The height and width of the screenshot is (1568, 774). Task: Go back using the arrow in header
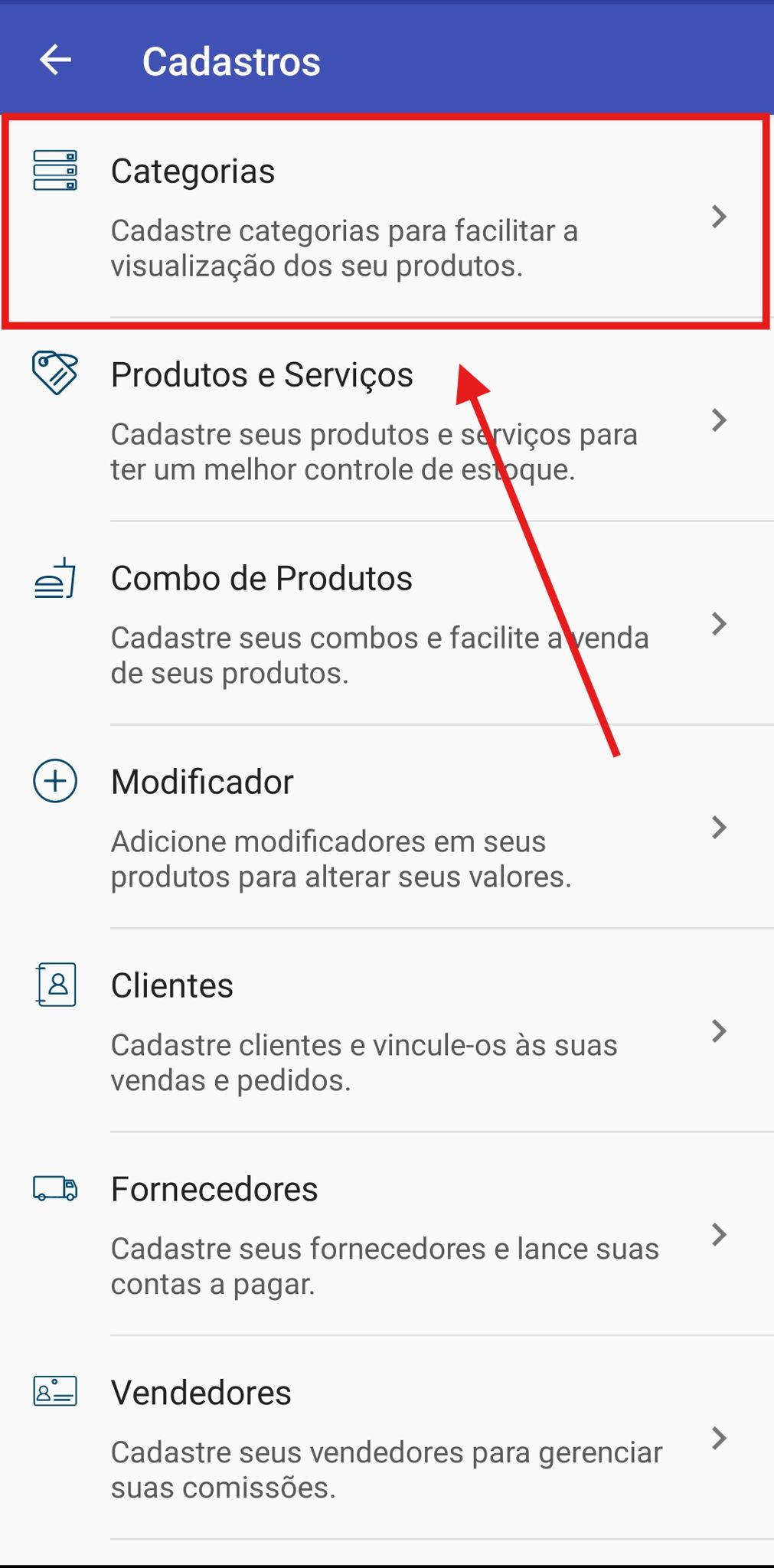(55, 60)
